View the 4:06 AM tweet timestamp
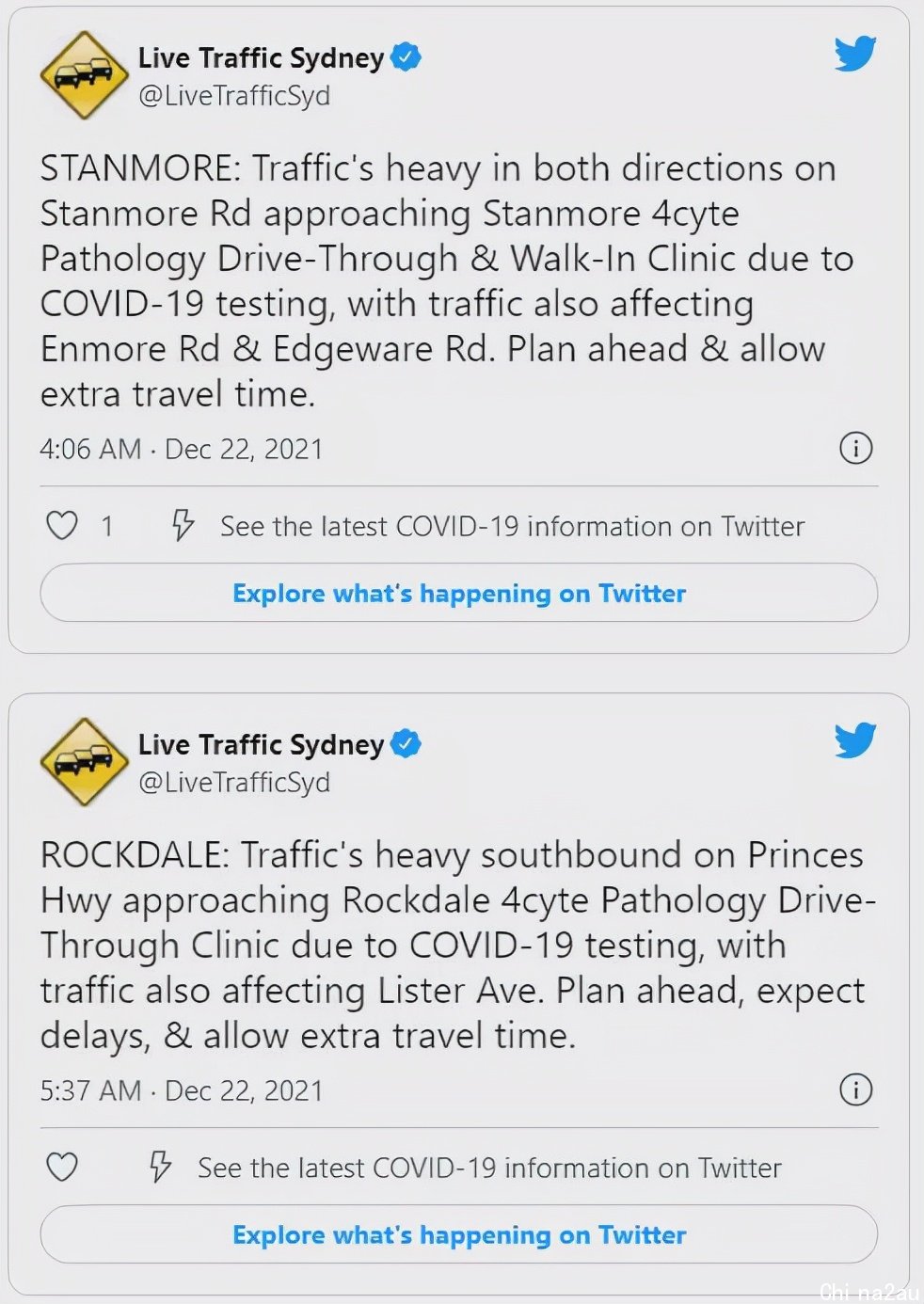 tap(181, 449)
